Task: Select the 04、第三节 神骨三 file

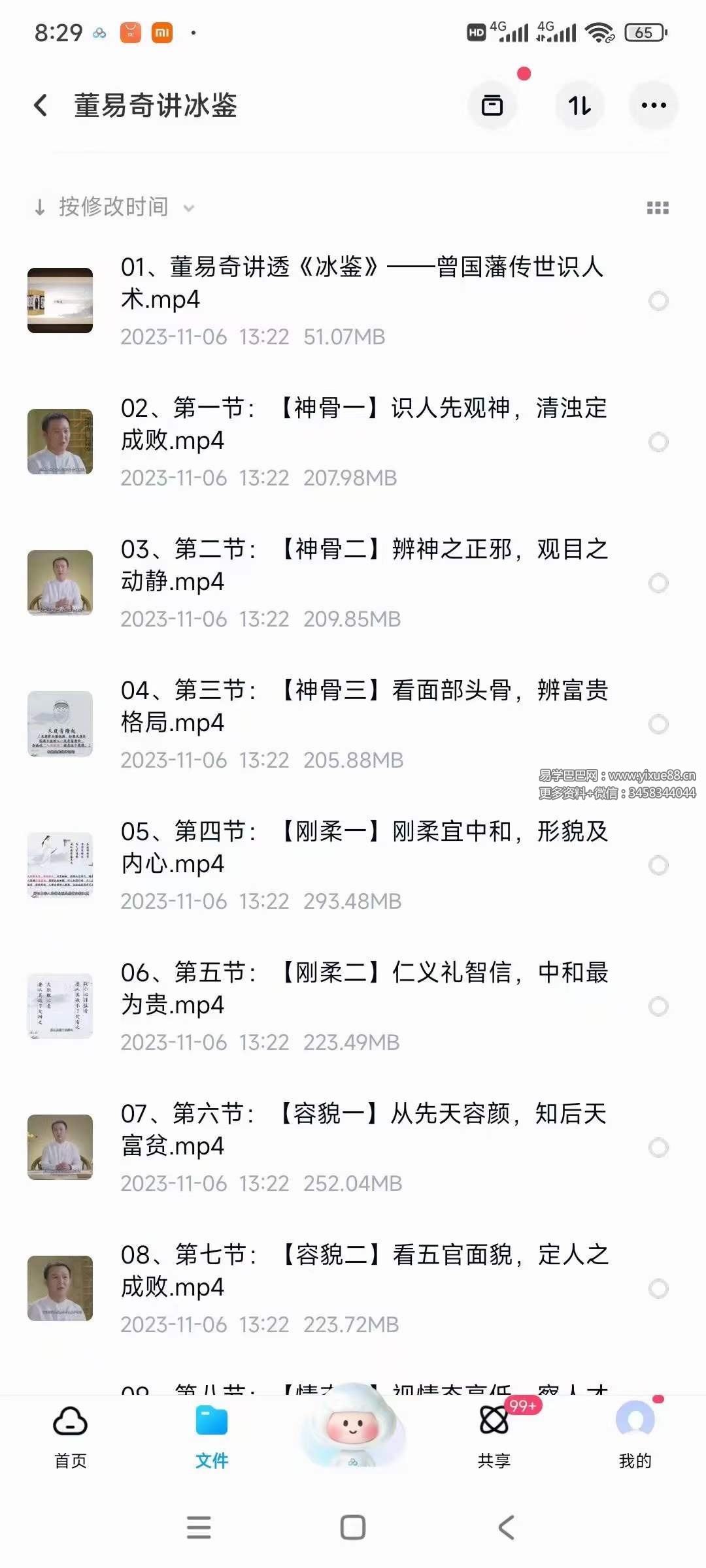Action: 658,725
